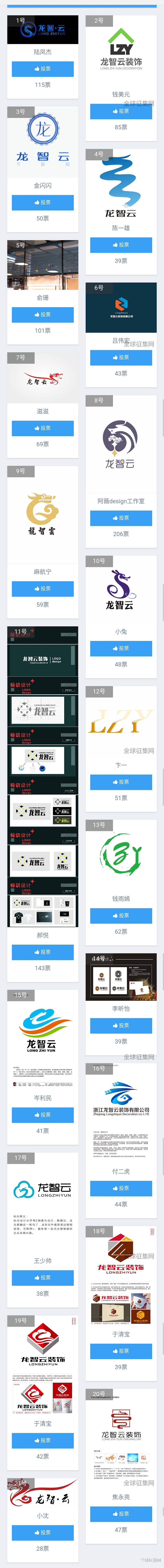The width and height of the screenshot is (164, 1568).
Task: Vote for 小沈's entry 21
Action: [x=42, y=1533]
